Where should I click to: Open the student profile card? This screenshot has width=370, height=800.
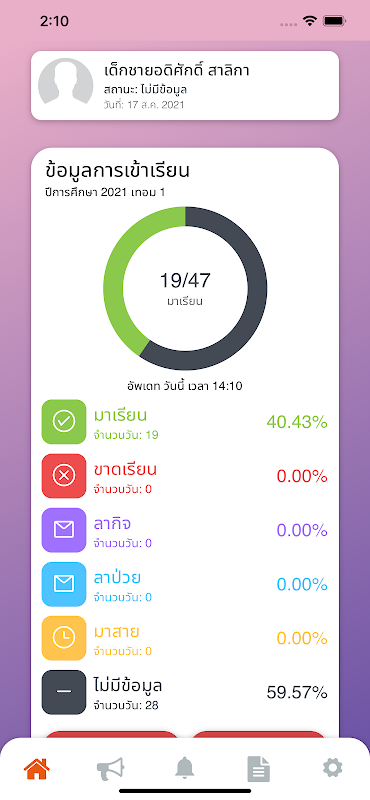click(185, 85)
